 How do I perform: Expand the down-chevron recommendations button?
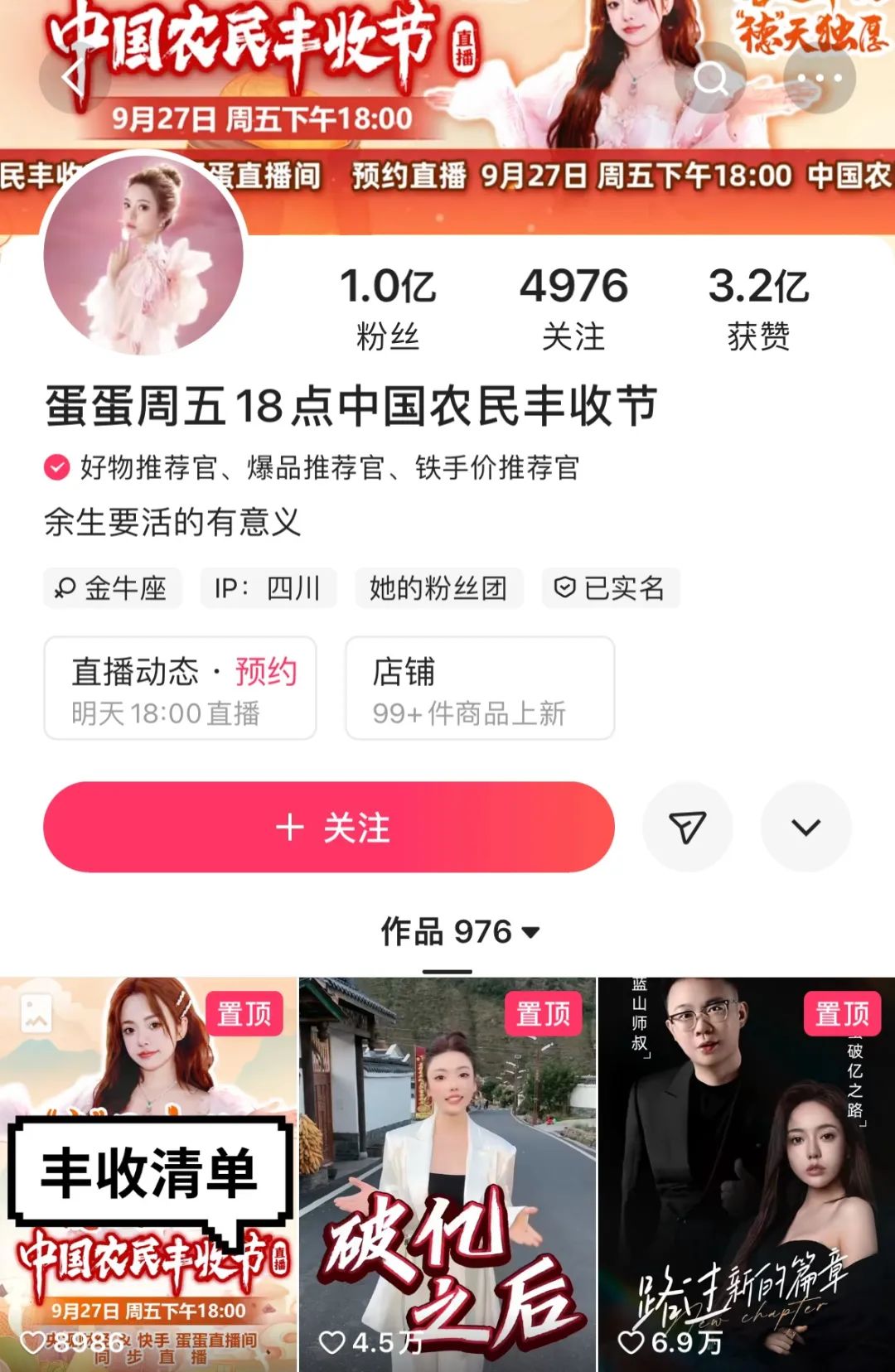(x=805, y=827)
